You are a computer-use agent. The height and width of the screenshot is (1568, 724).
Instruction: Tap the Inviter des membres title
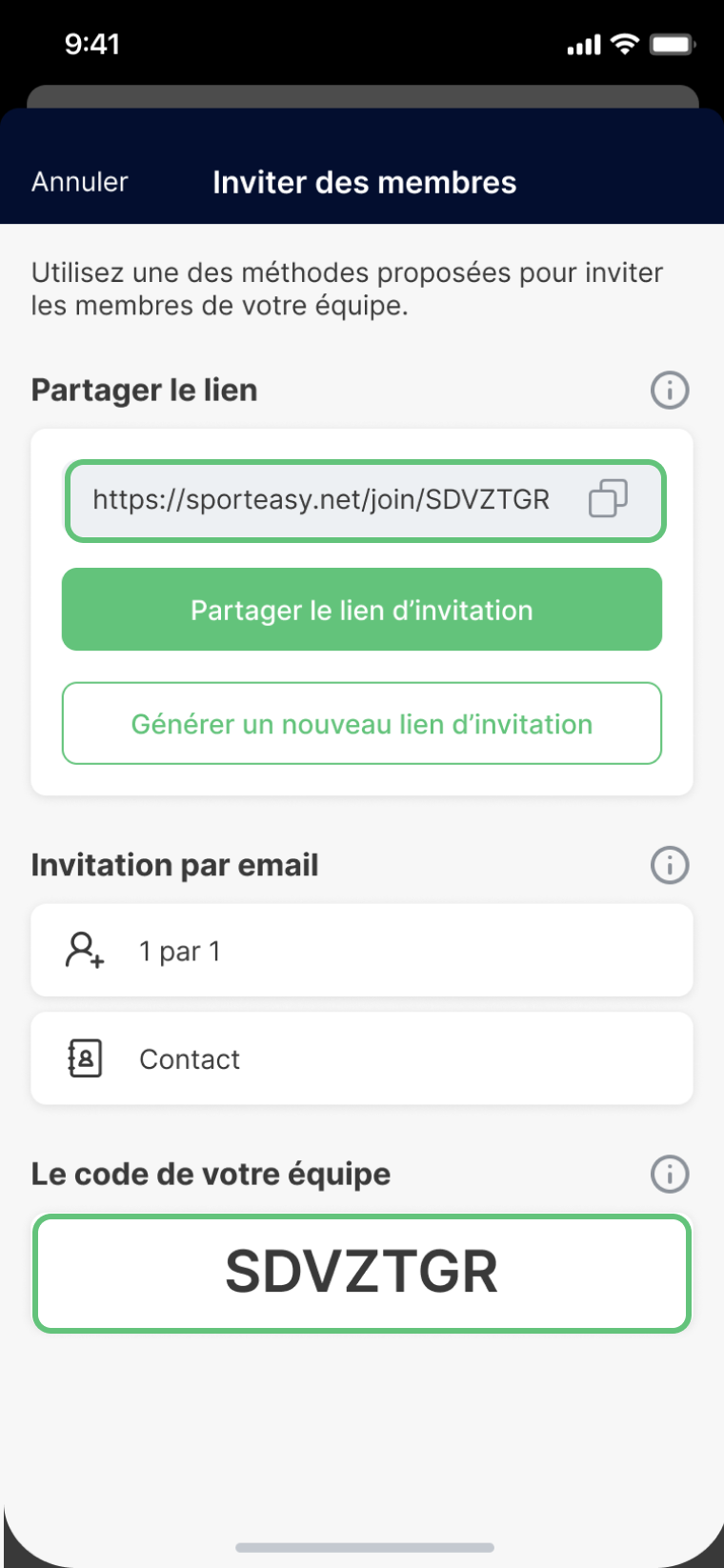coord(365,182)
